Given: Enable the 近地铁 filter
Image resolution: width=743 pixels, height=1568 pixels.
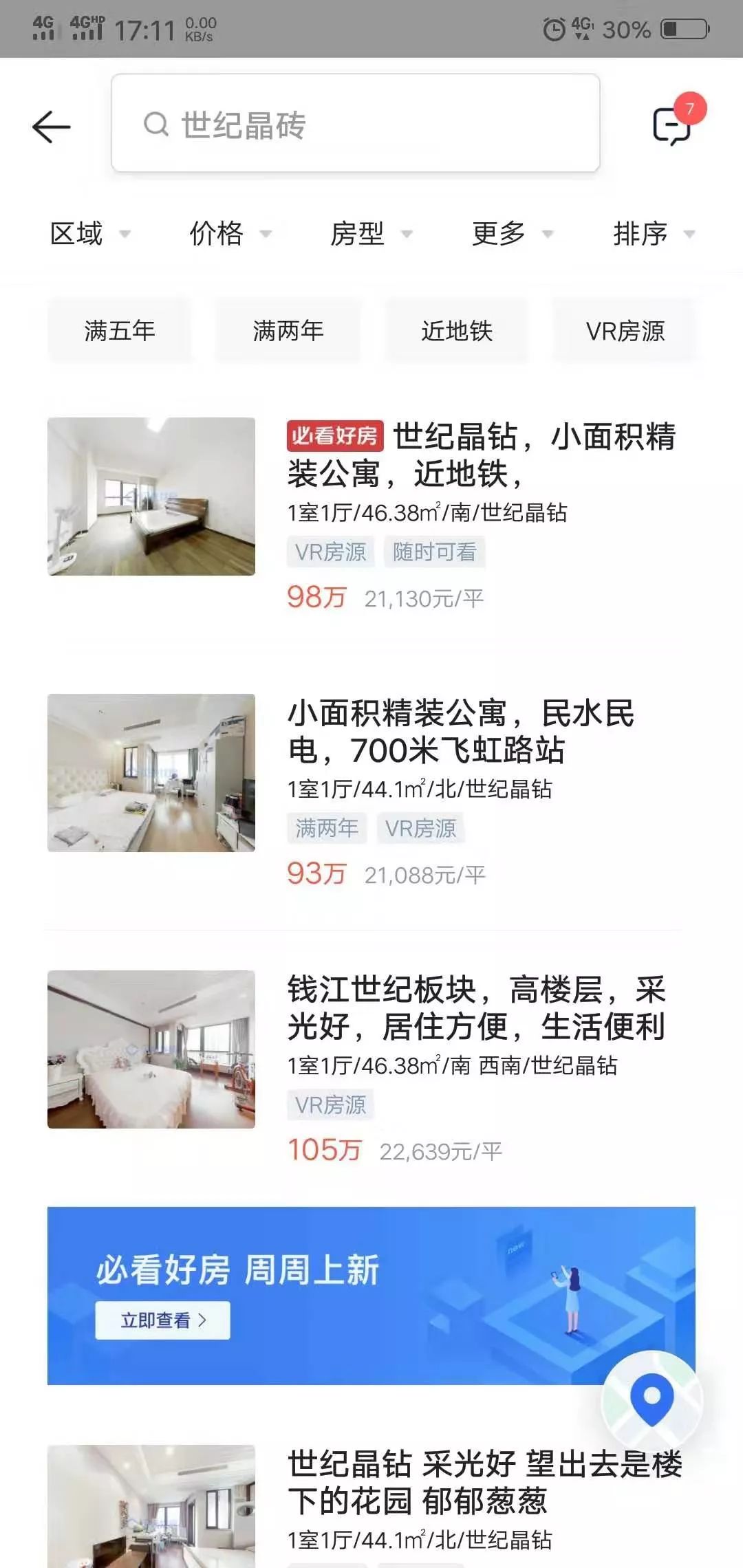Looking at the screenshot, I should [457, 331].
